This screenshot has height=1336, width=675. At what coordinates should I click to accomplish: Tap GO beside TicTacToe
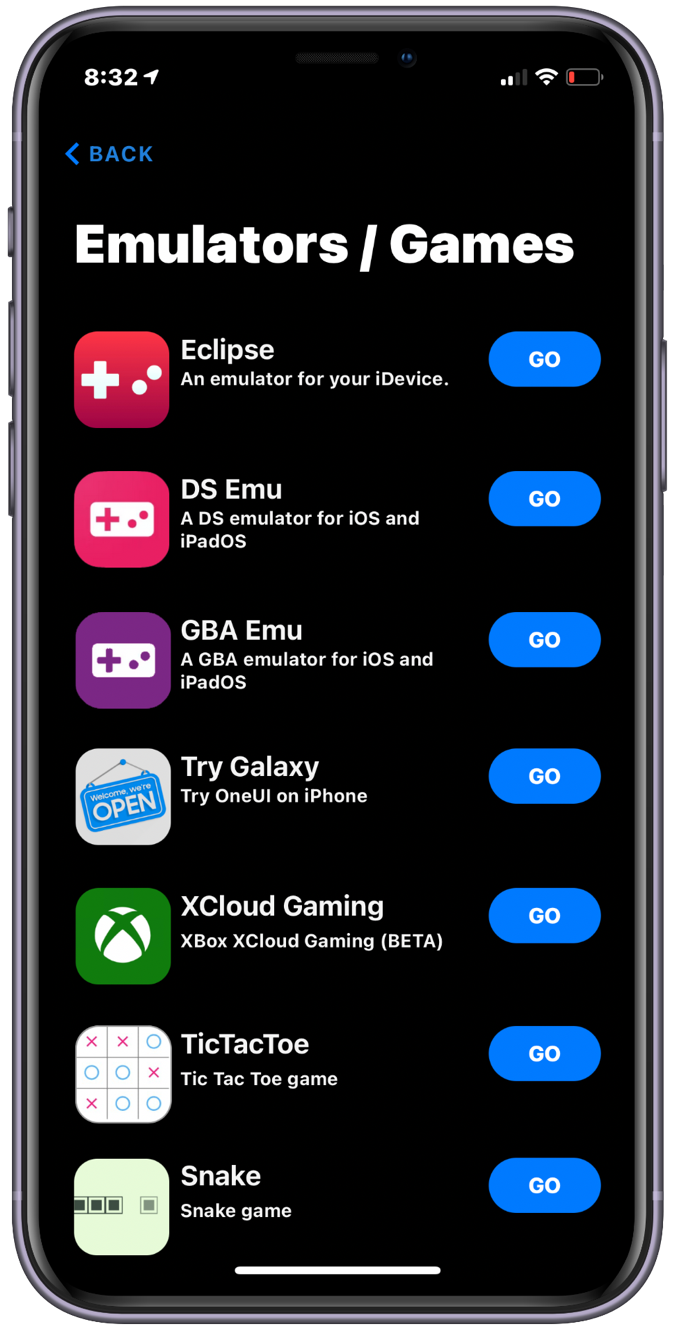pos(544,1054)
